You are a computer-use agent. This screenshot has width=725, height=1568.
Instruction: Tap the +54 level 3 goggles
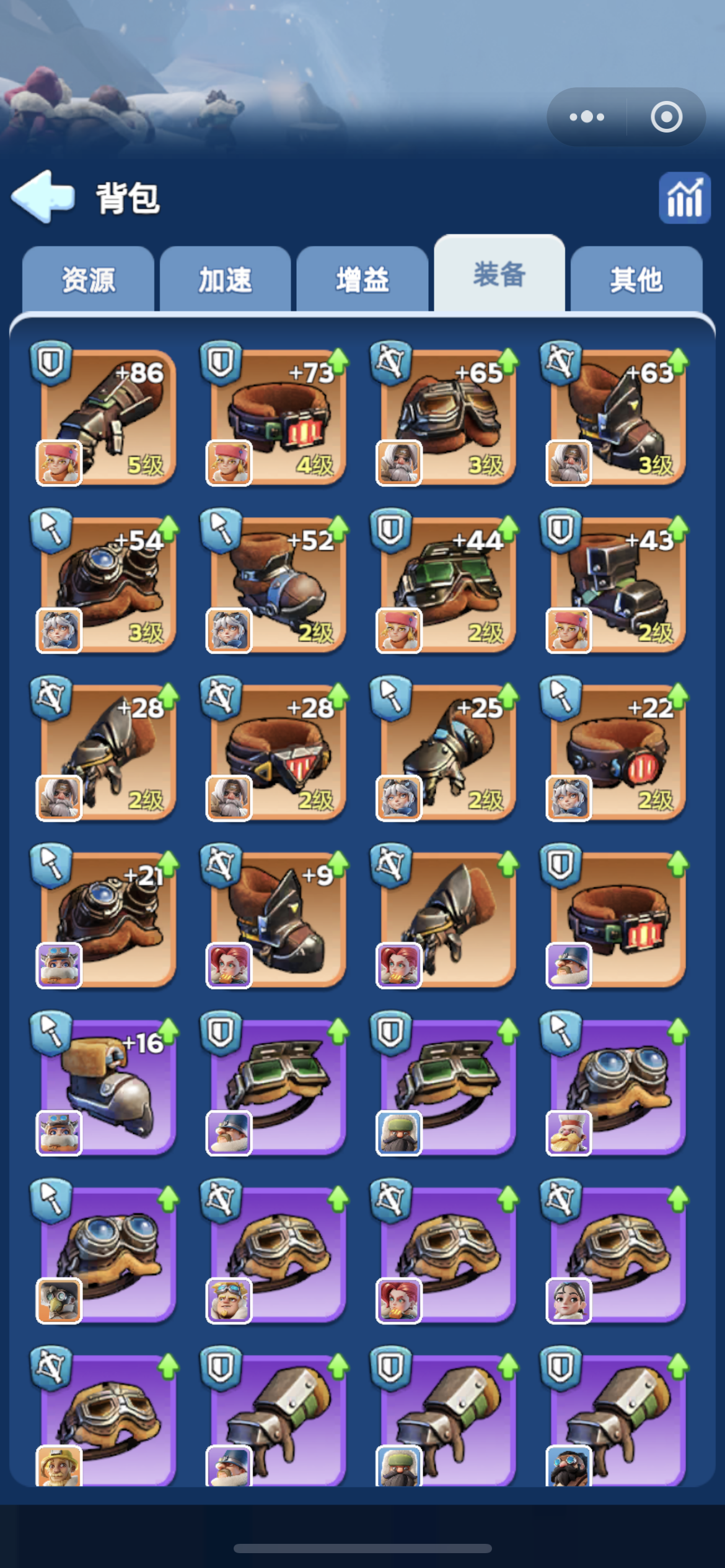click(x=106, y=582)
